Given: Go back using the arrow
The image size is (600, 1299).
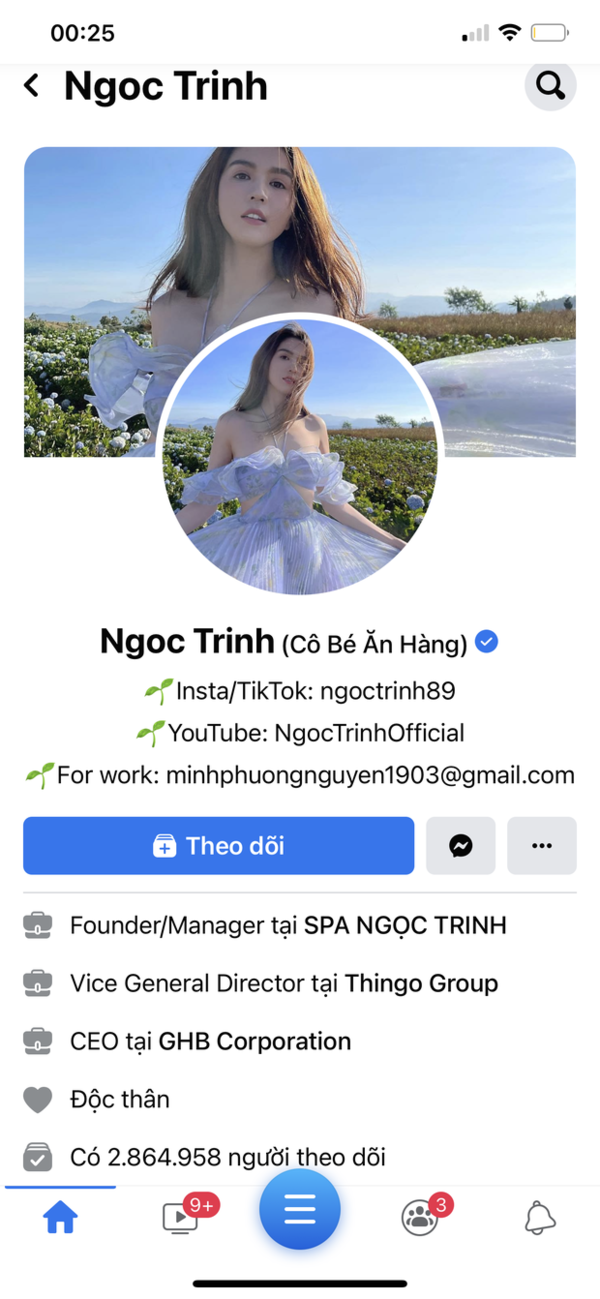Looking at the screenshot, I should click(x=32, y=86).
